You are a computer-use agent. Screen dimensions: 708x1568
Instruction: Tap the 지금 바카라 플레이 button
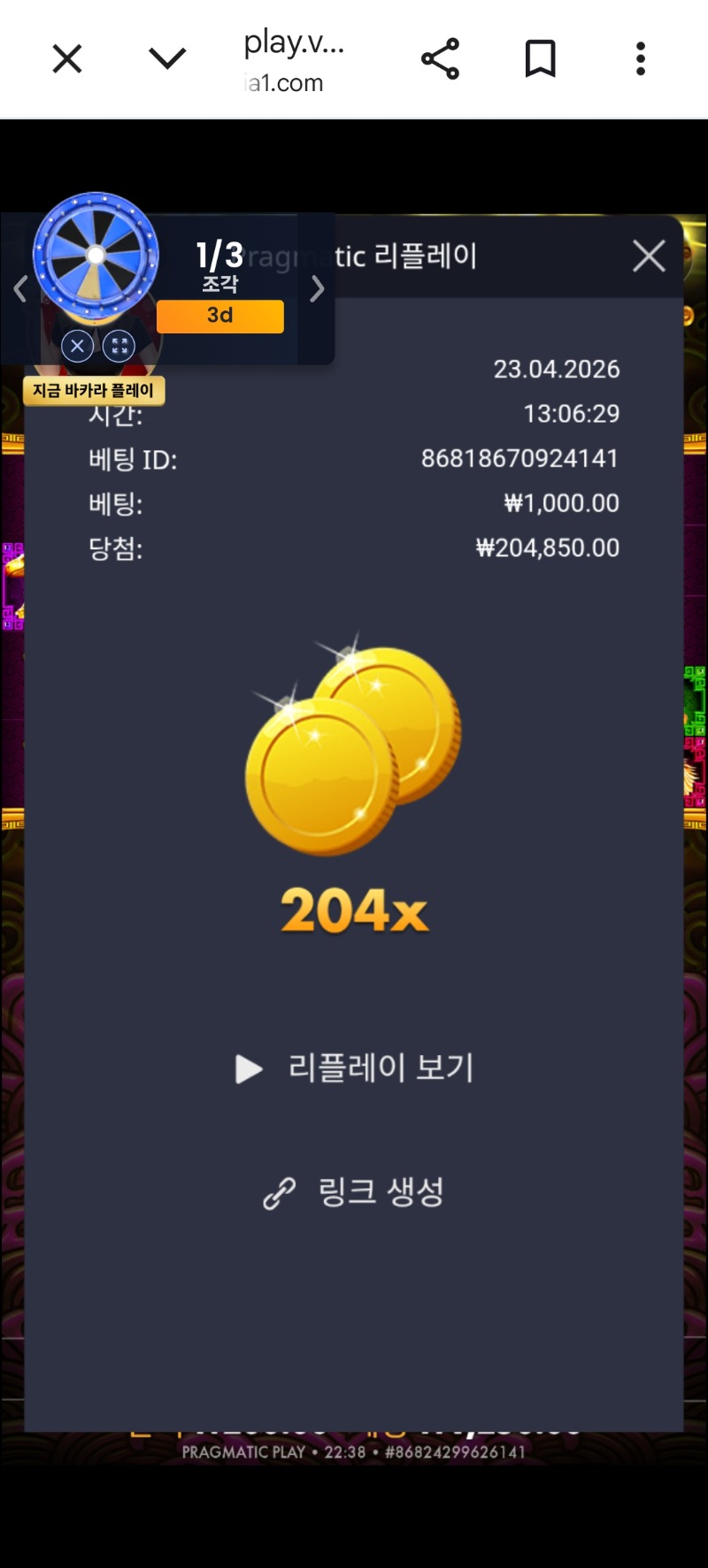[94, 390]
